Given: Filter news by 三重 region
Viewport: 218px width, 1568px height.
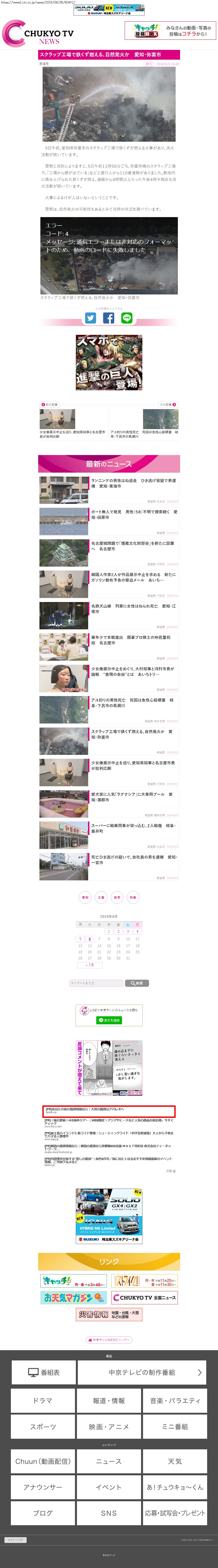Looking at the screenshot, I should [x=101, y=897].
